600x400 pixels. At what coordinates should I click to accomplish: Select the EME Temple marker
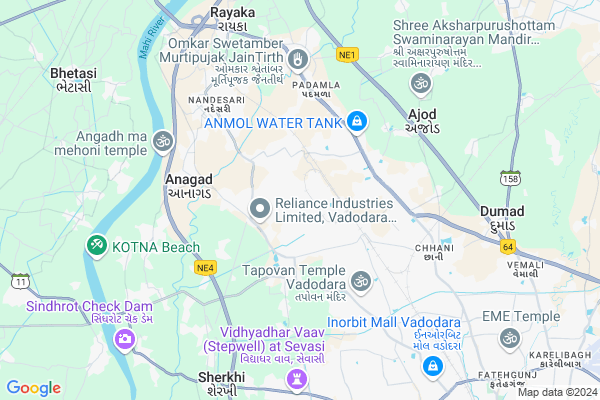[x=509, y=338]
